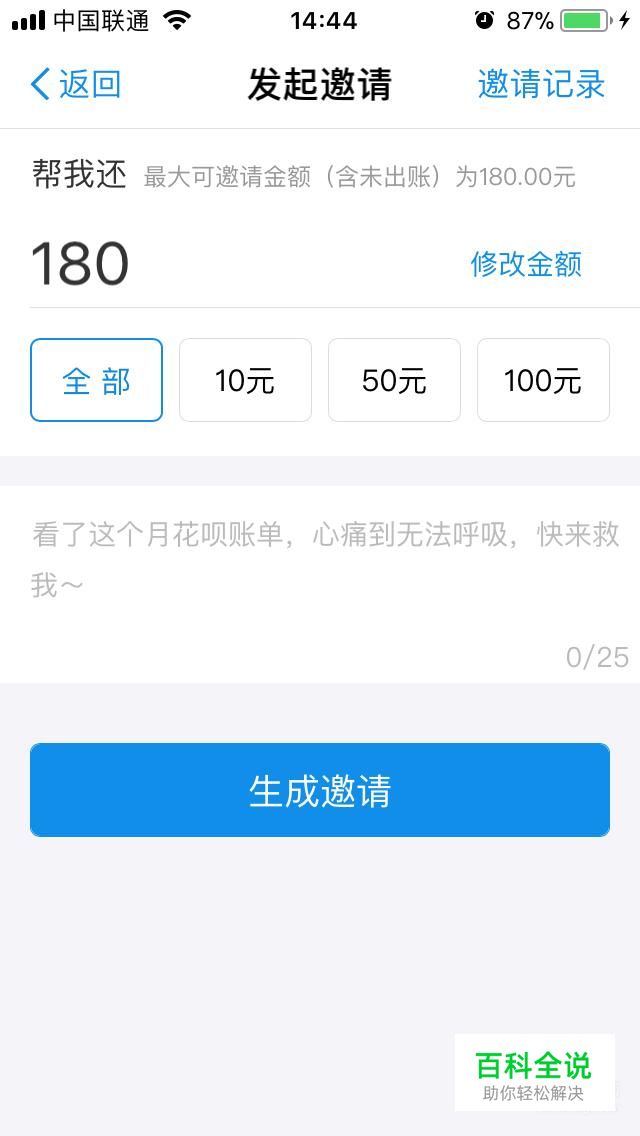640x1136 pixels.
Task: Choose the 50元 amount chip
Action: (x=394, y=380)
